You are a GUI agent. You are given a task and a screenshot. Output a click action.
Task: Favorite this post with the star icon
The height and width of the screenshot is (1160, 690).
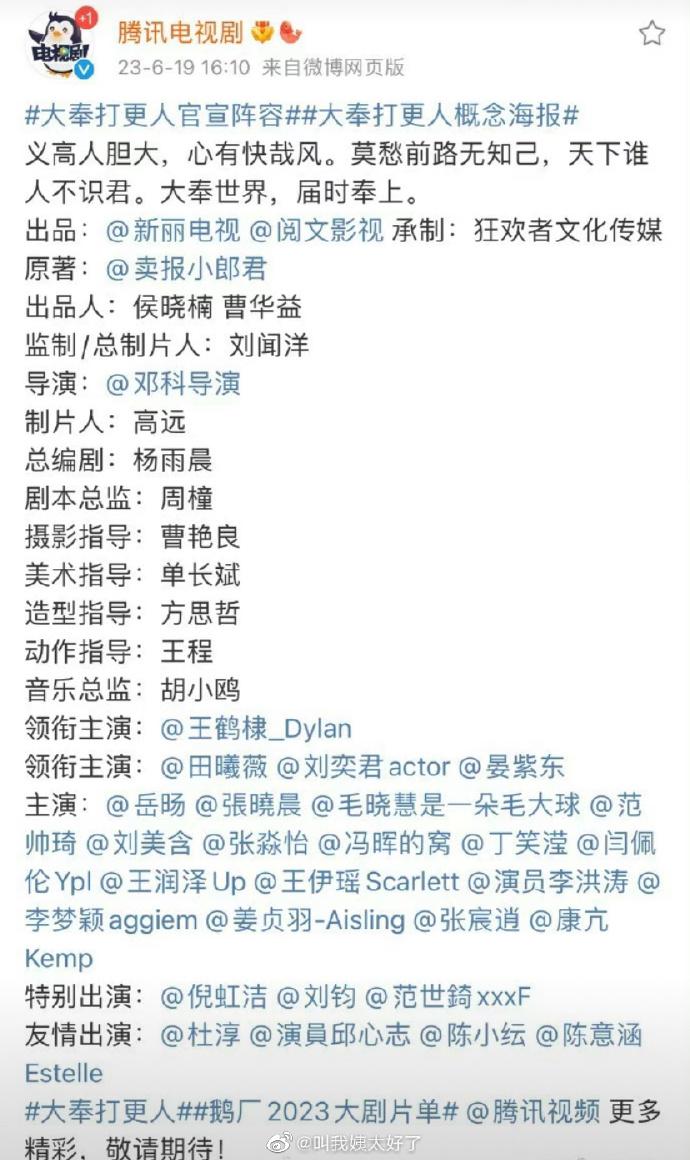[651, 34]
